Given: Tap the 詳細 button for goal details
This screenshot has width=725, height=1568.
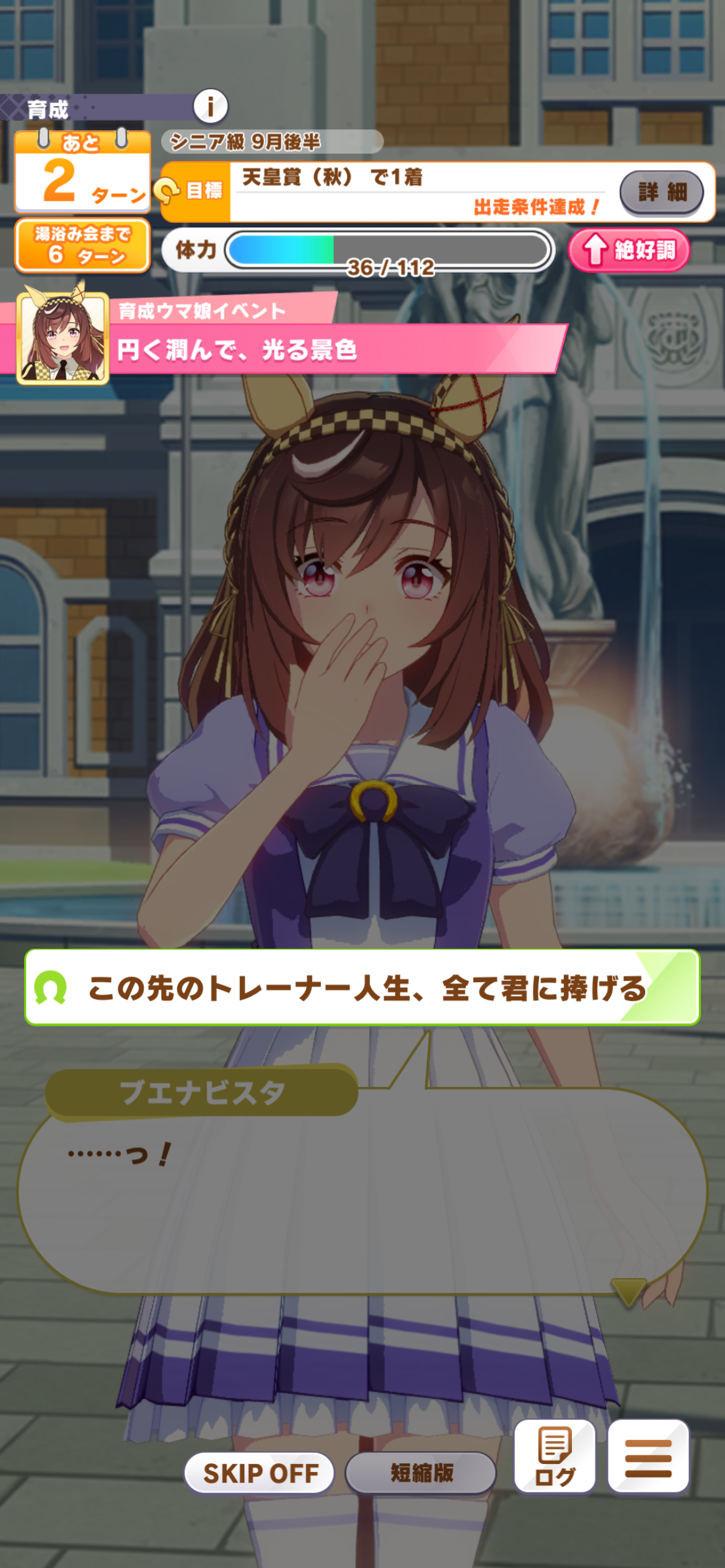Looking at the screenshot, I should point(662,192).
